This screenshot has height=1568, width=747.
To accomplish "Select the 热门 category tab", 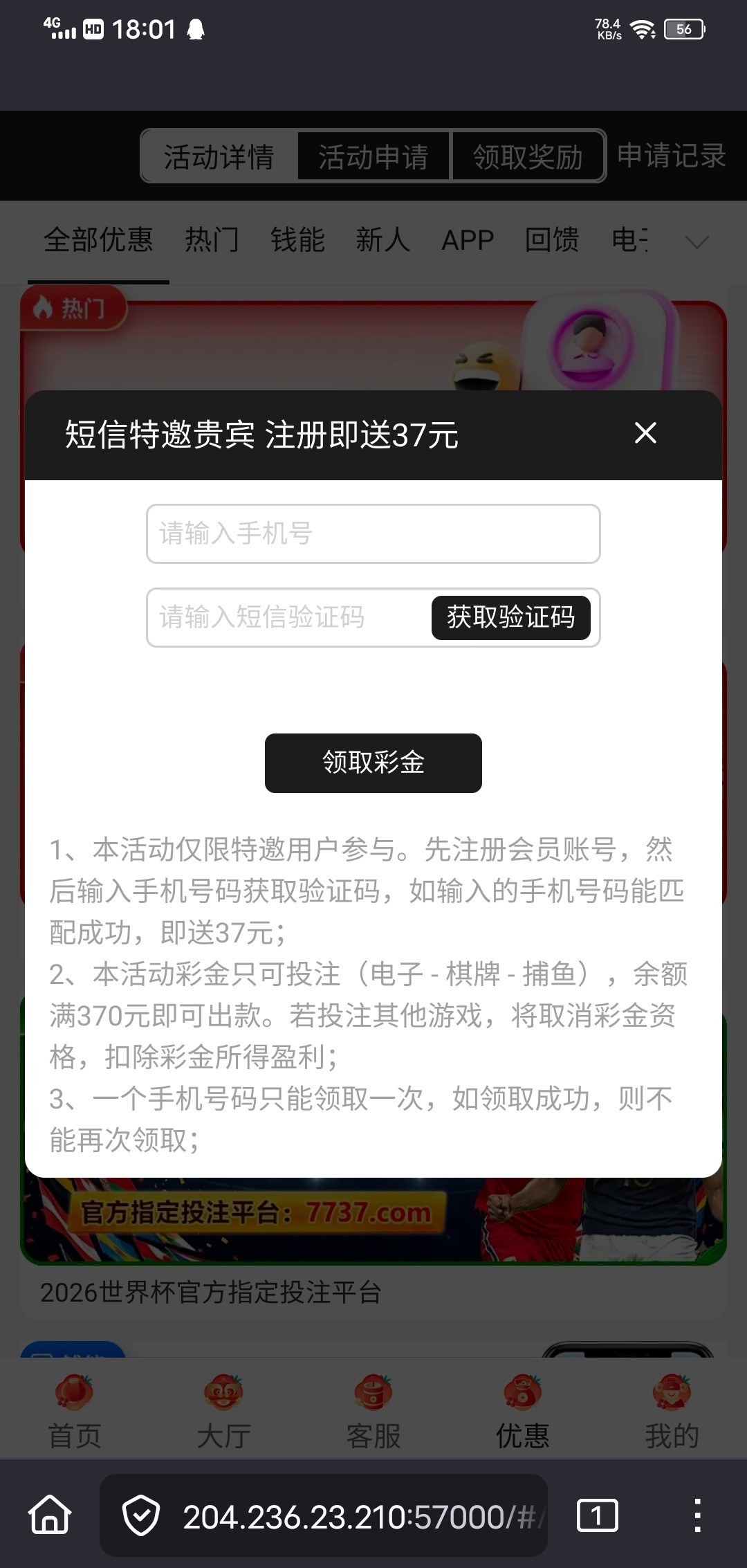I will pos(212,240).
